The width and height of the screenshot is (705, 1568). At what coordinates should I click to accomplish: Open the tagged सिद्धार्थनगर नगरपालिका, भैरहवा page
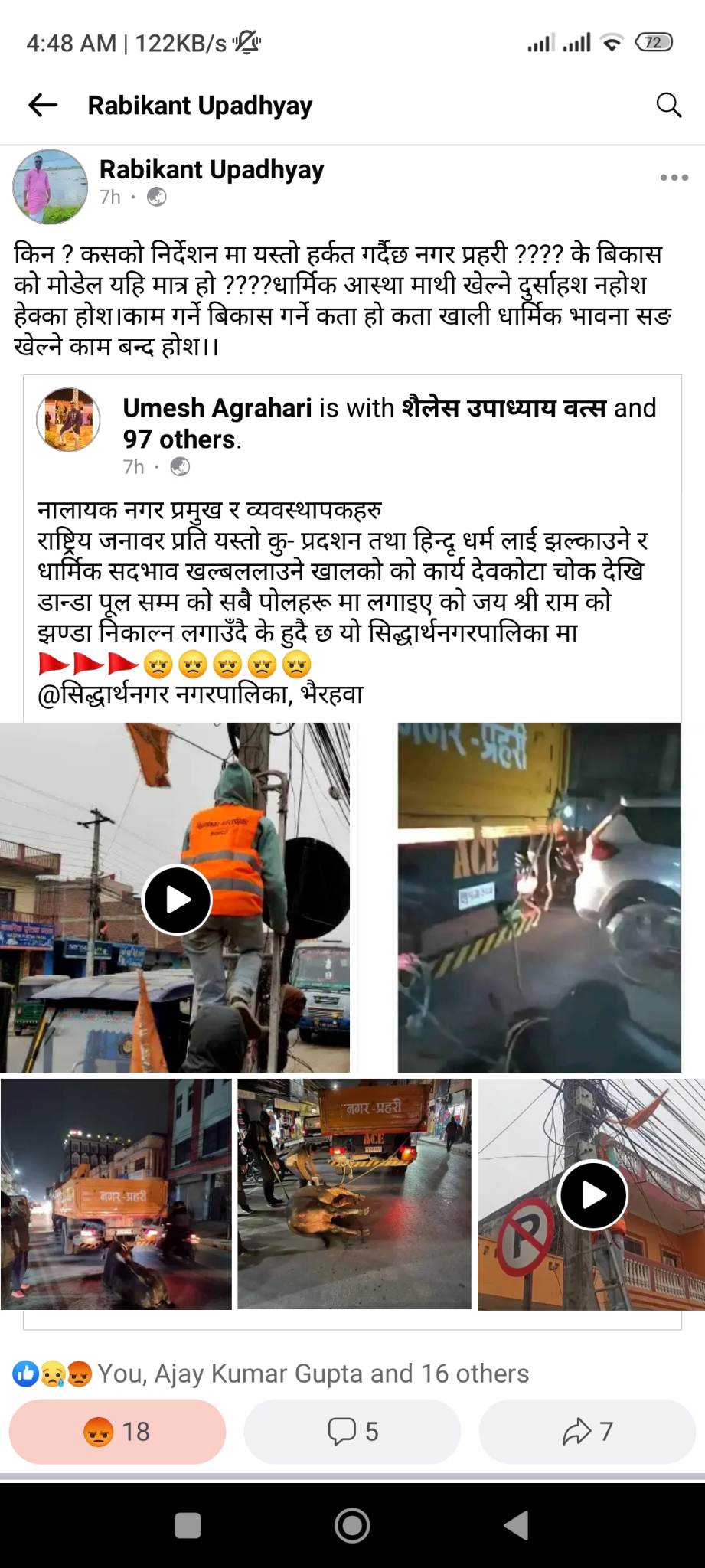[x=200, y=694]
